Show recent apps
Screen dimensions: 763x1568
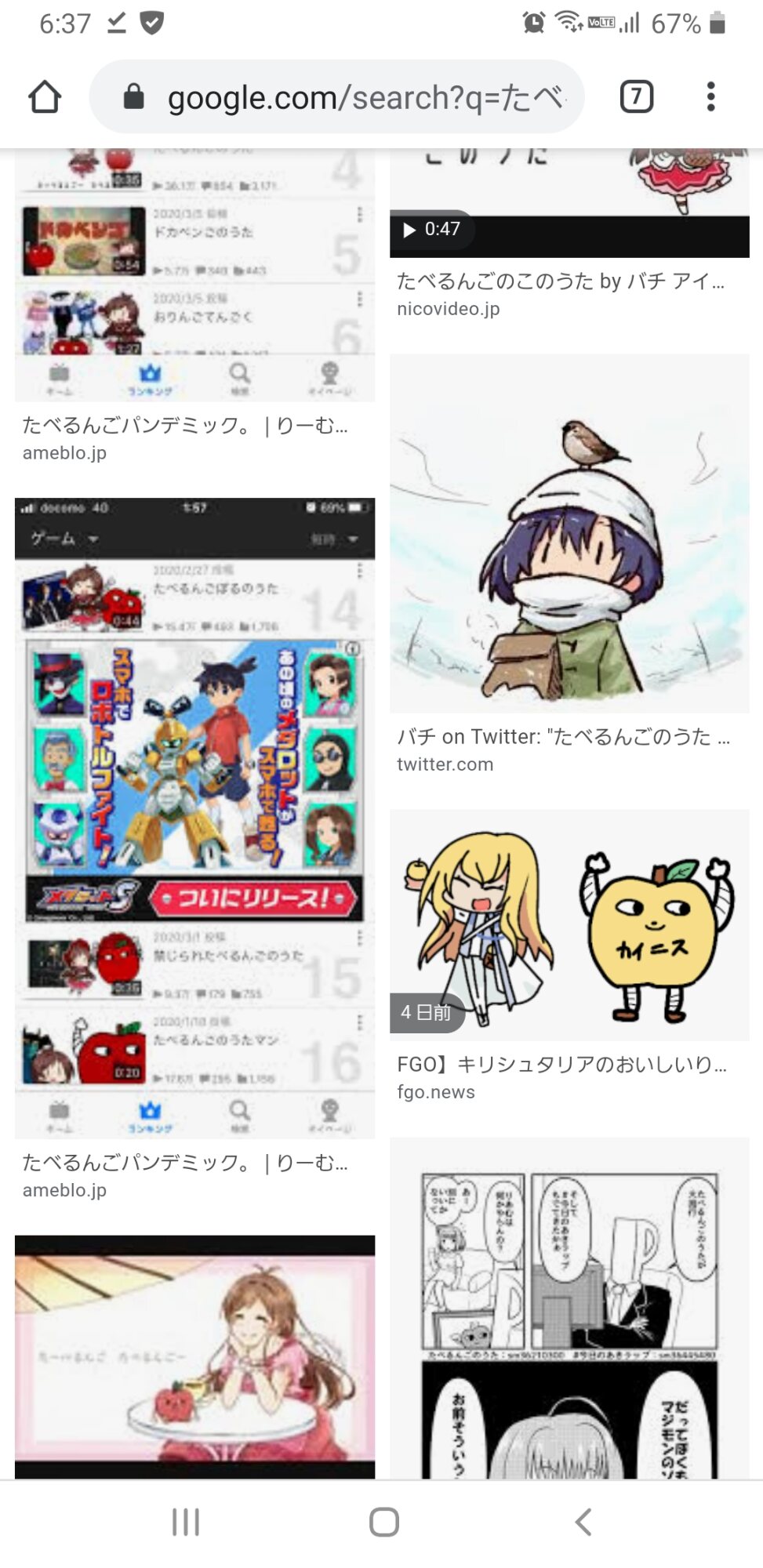[x=186, y=1523]
